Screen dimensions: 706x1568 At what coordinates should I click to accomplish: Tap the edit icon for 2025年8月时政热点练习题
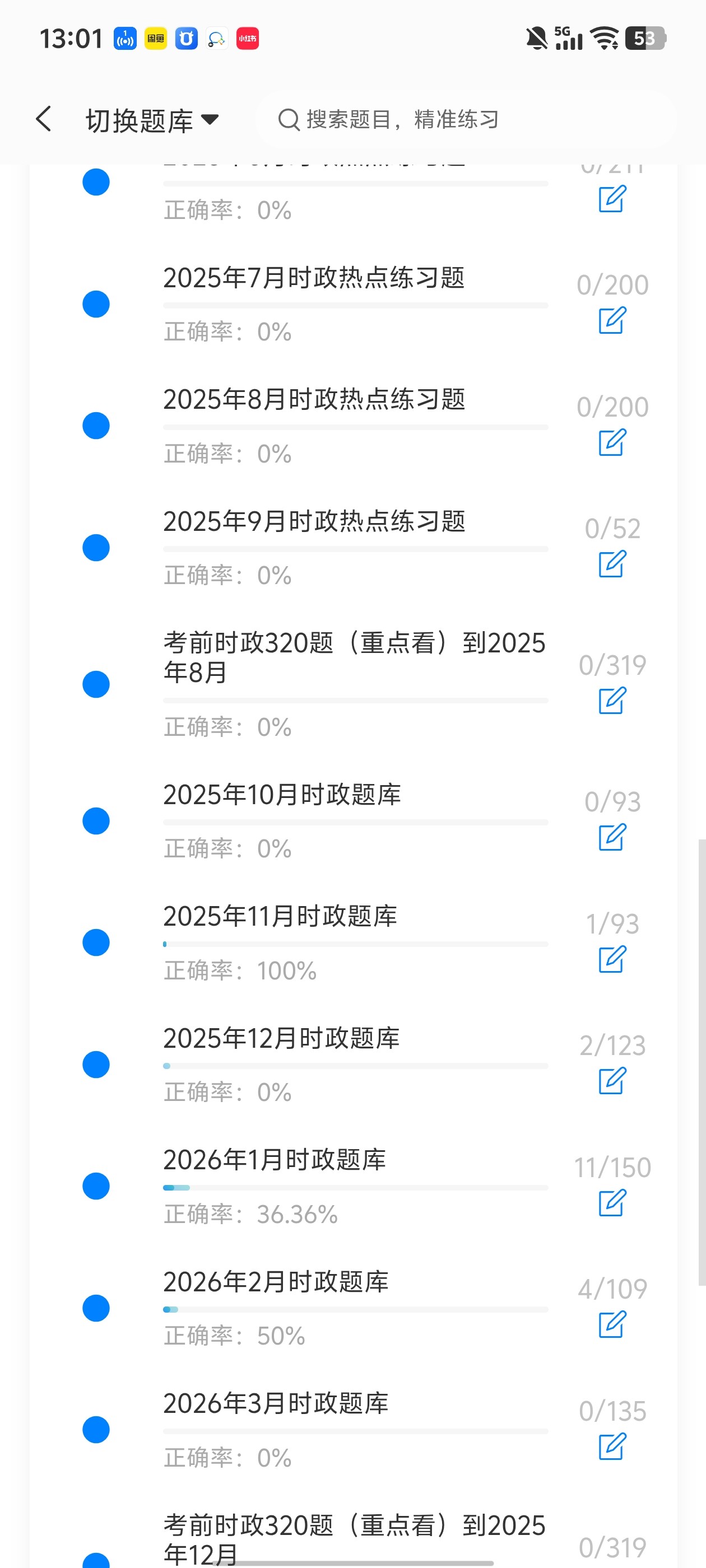[611, 442]
